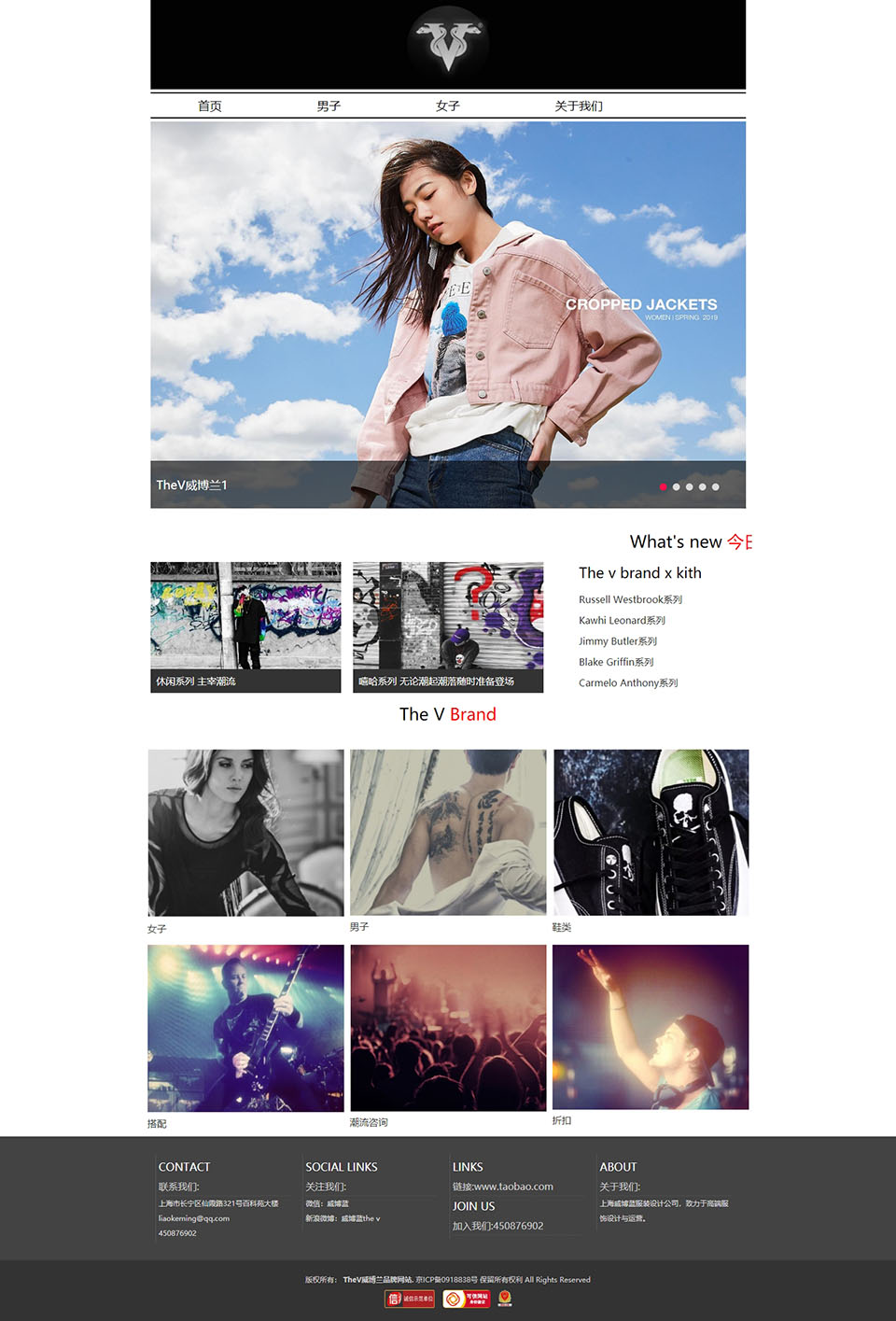Image resolution: width=896 pixels, height=1321 pixels.
Task: Open Carmelo Anthony系列 link
Action: click(x=628, y=682)
